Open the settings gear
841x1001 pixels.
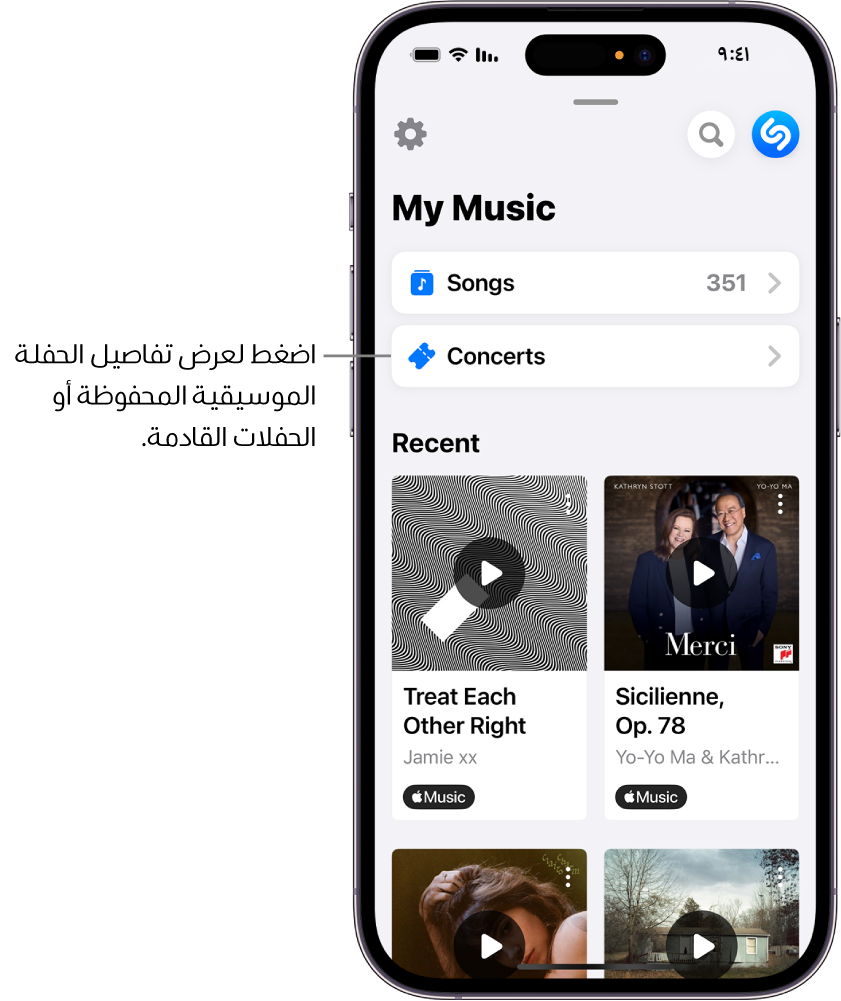(410, 134)
